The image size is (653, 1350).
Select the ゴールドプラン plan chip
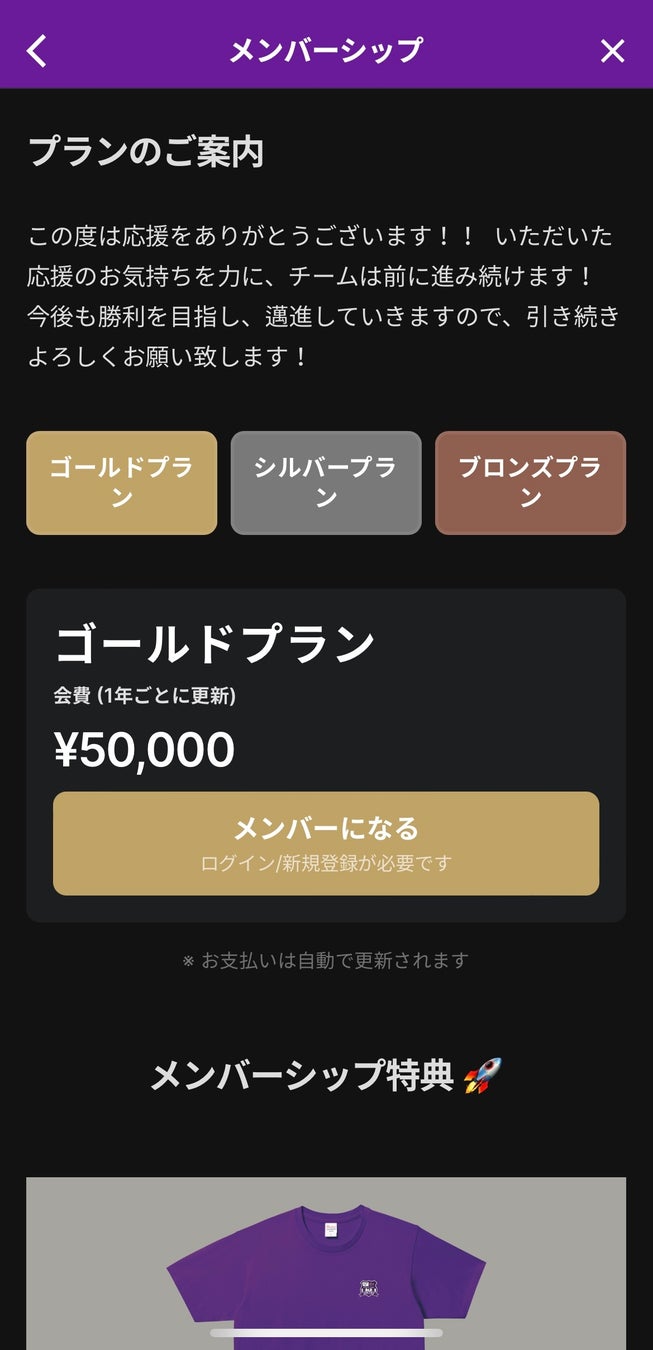pyautogui.click(x=121, y=483)
